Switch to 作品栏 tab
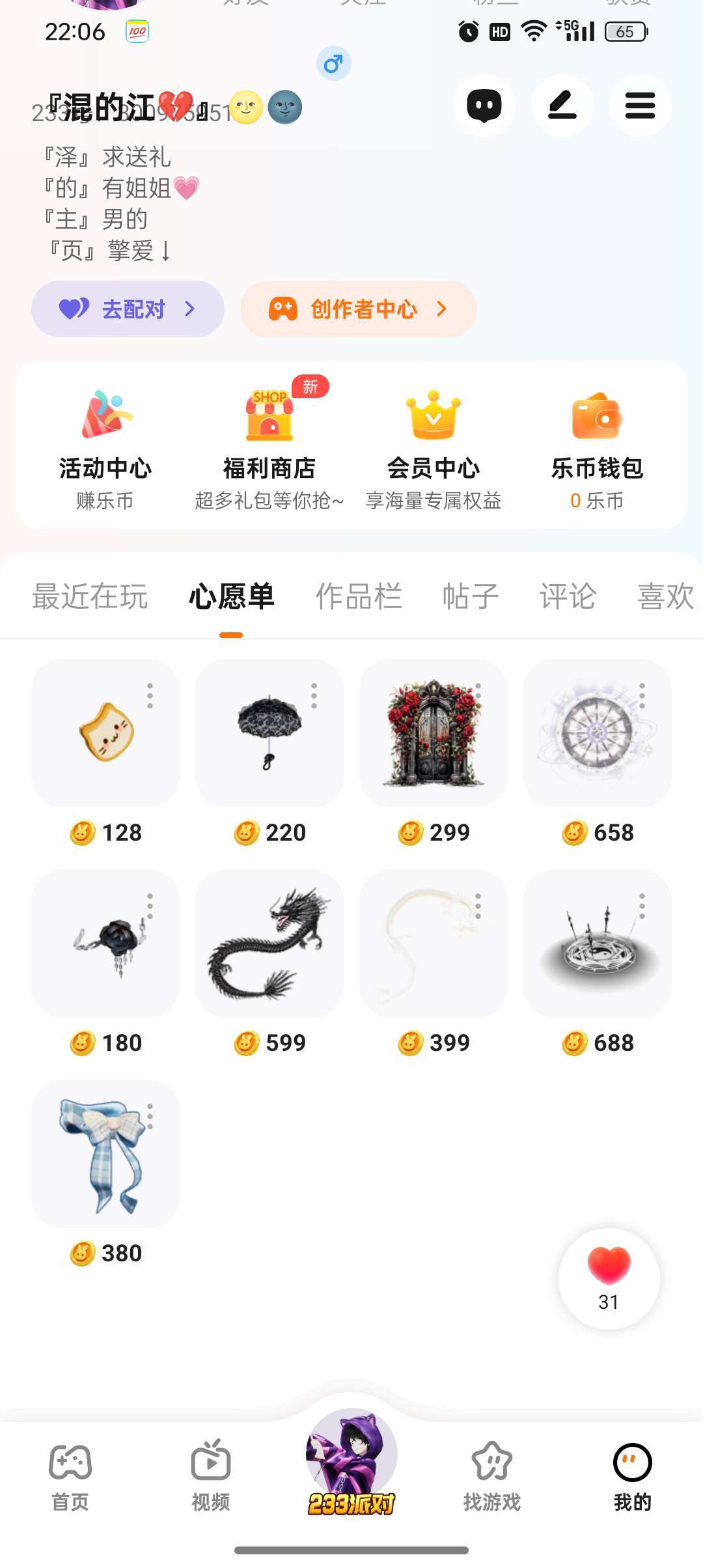The height and width of the screenshot is (1568, 703). [x=359, y=596]
